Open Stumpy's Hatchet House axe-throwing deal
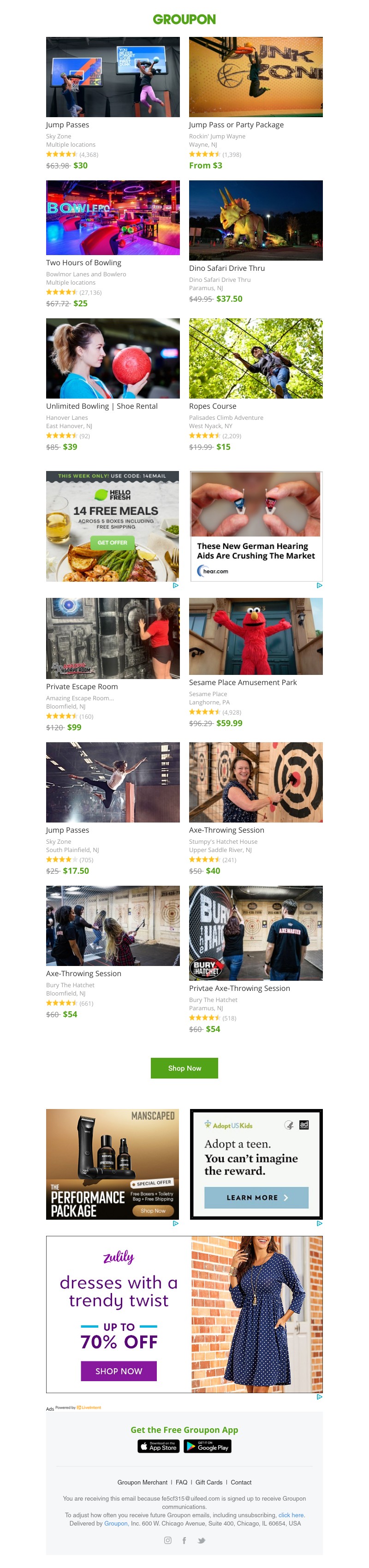369x1568 pixels. tap(255, 782)
